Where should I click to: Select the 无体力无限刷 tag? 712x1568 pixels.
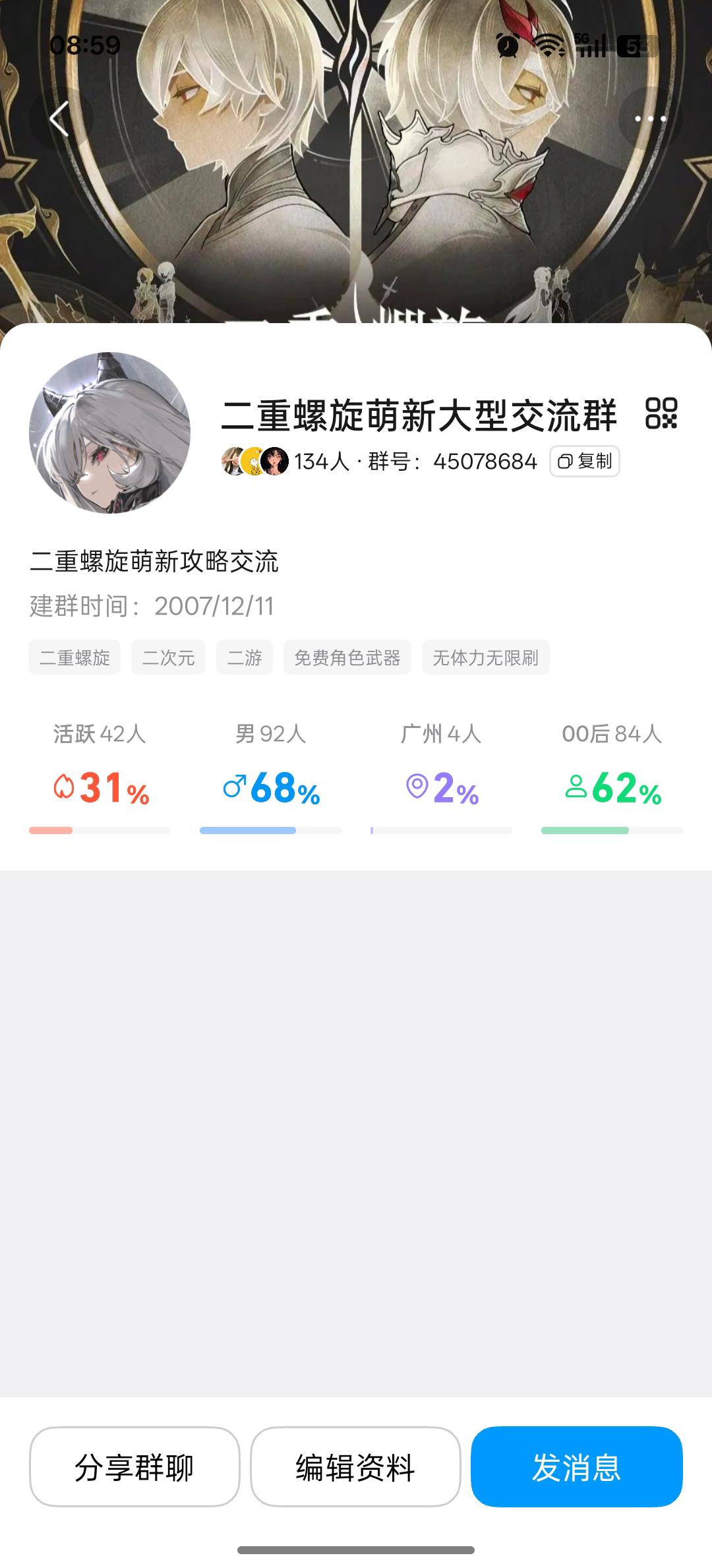point(486,657)
